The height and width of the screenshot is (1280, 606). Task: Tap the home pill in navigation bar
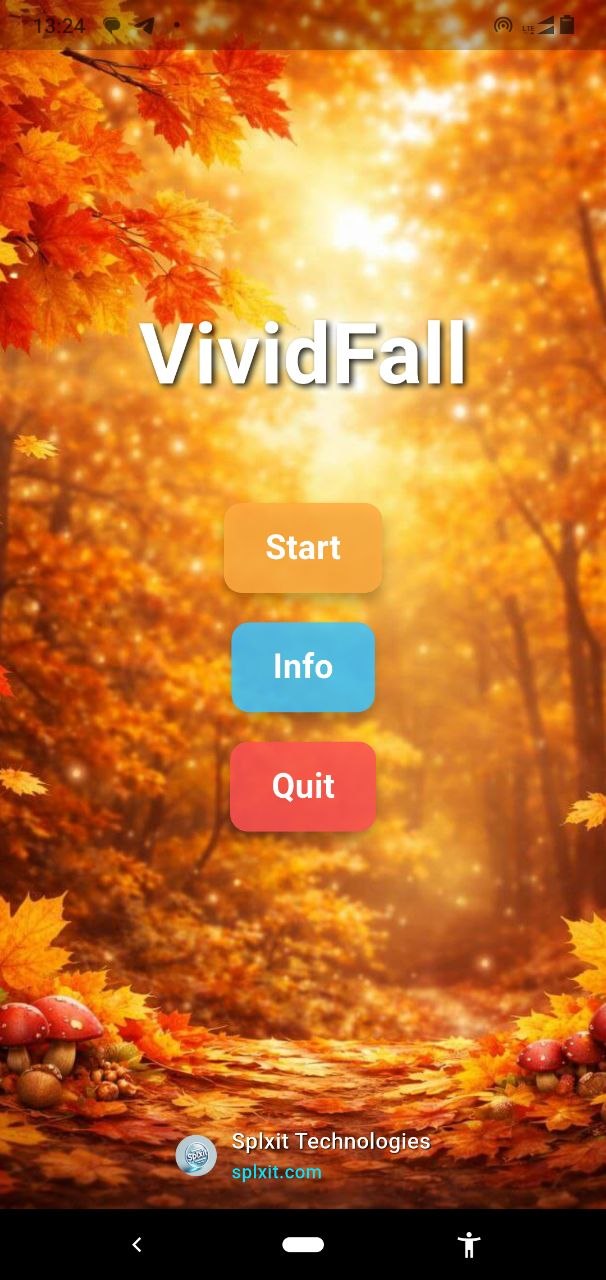point(303,1245)
